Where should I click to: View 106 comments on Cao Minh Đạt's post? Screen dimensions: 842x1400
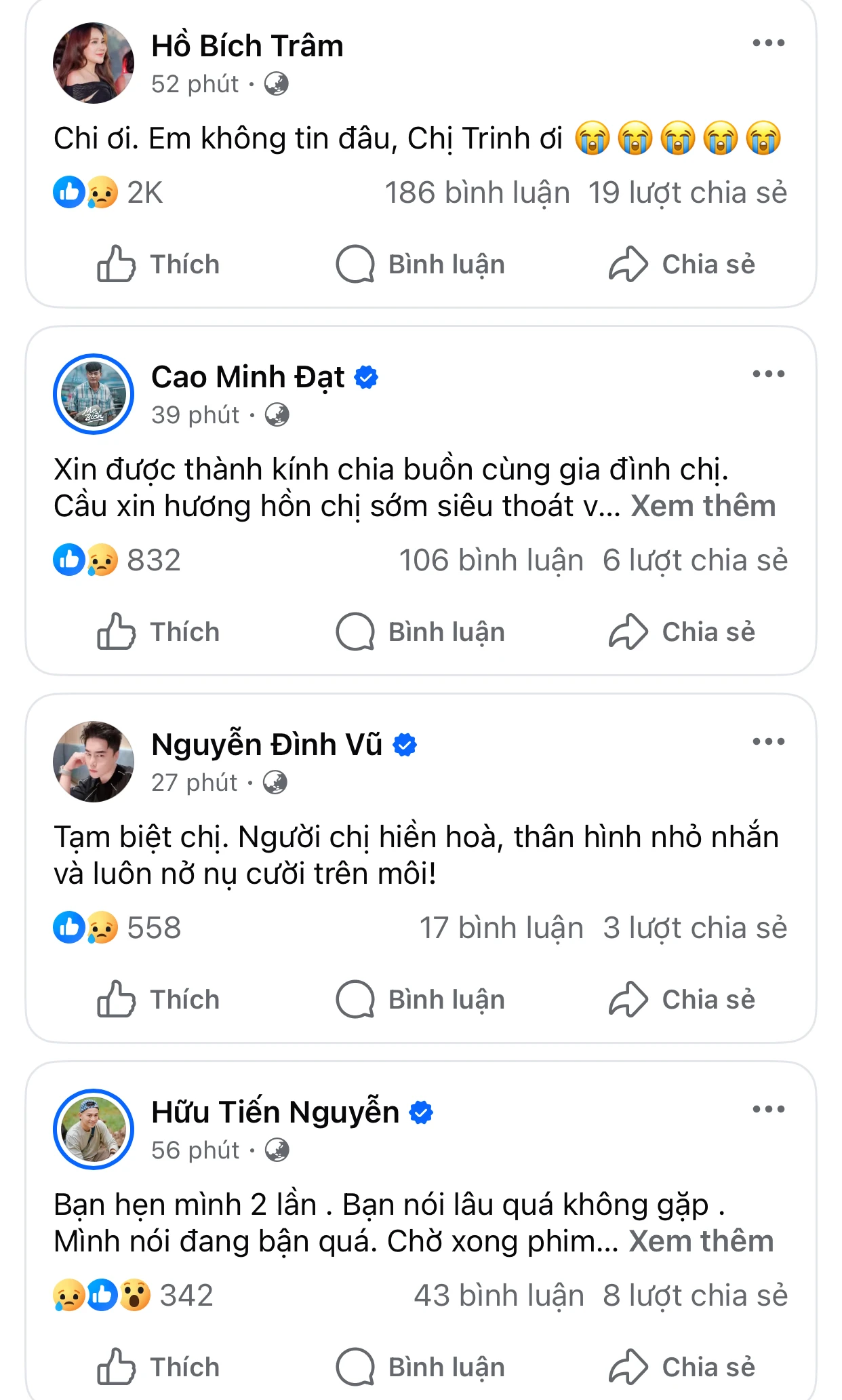tap(491, 561)
